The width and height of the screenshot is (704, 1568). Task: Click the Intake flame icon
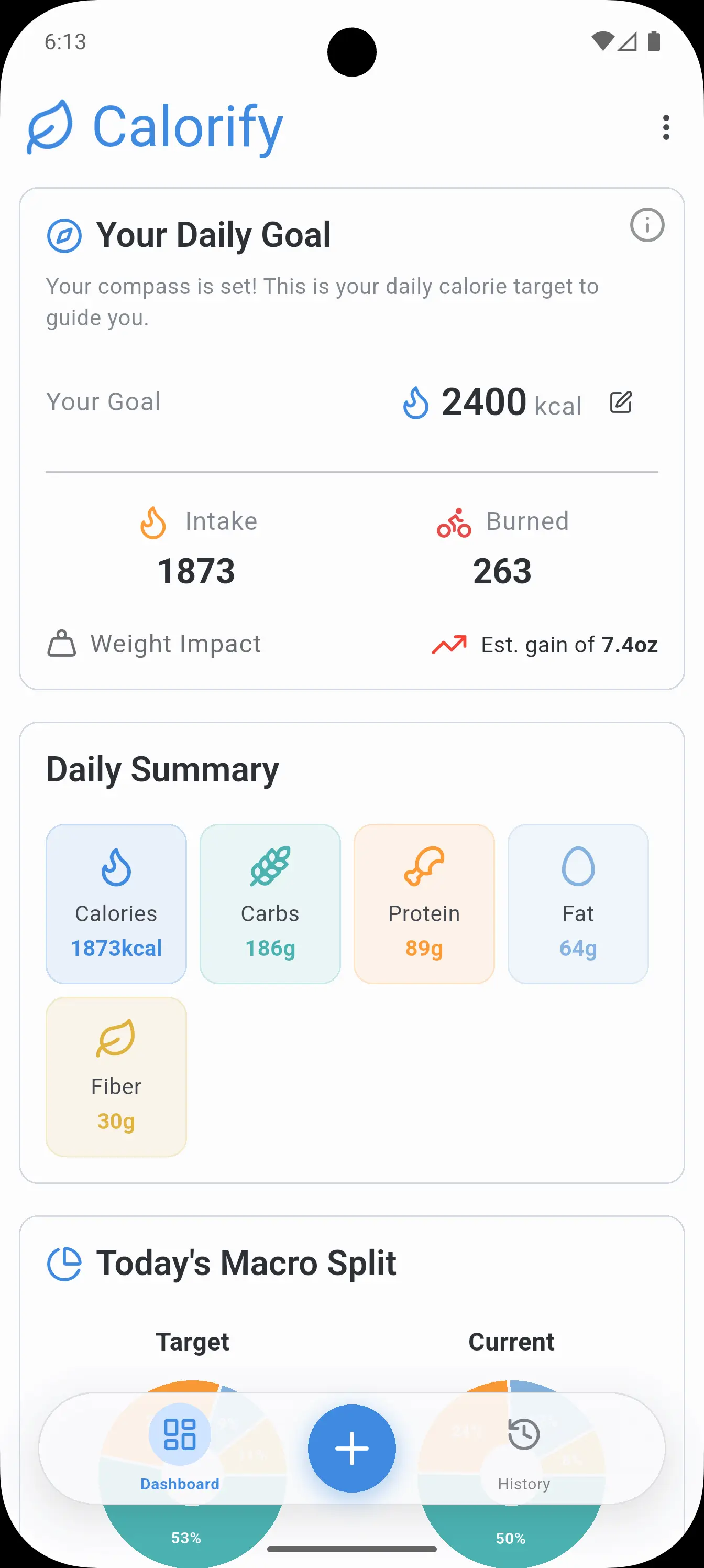coord(152,522)
